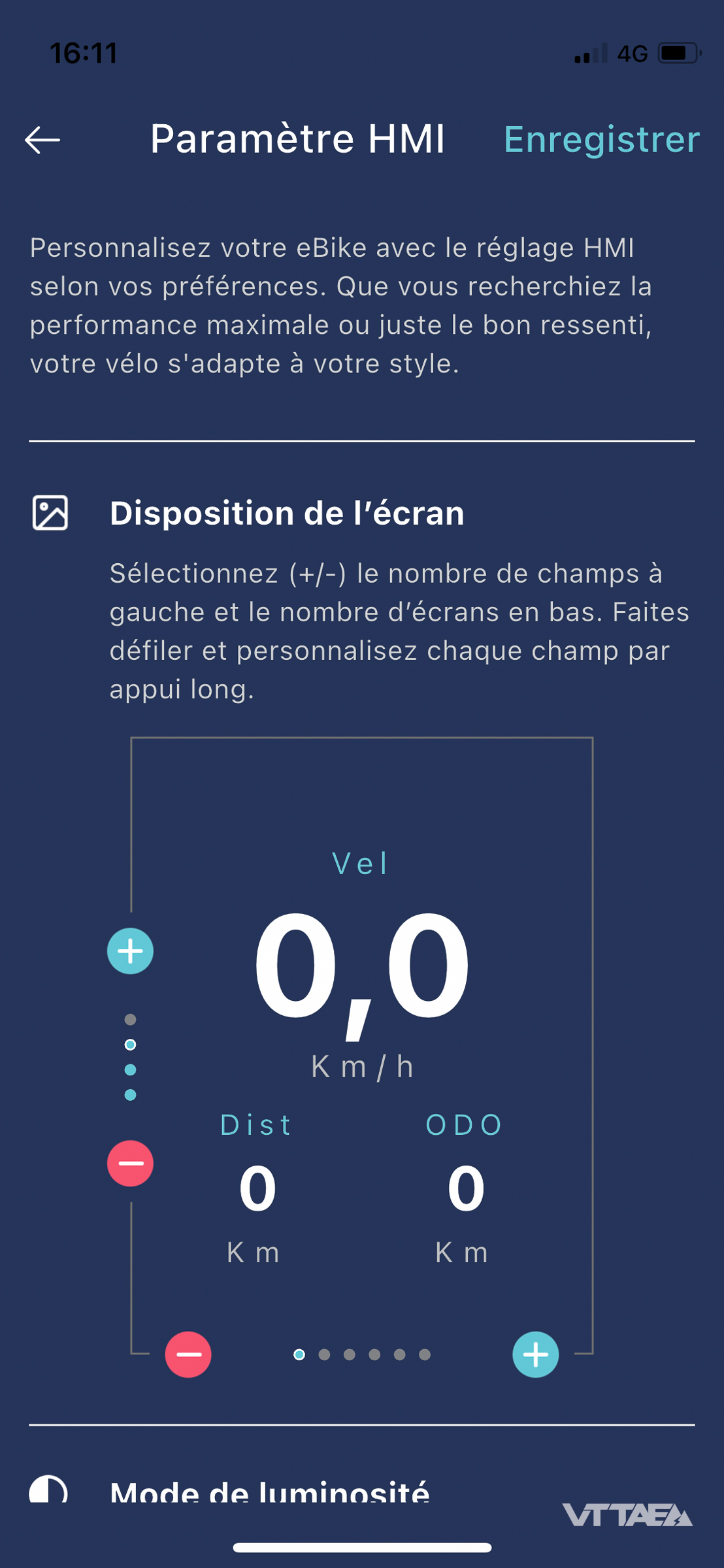Remove a field on the left side
This screenshot has width=724, height=1568.
[x=130, y=1163]
